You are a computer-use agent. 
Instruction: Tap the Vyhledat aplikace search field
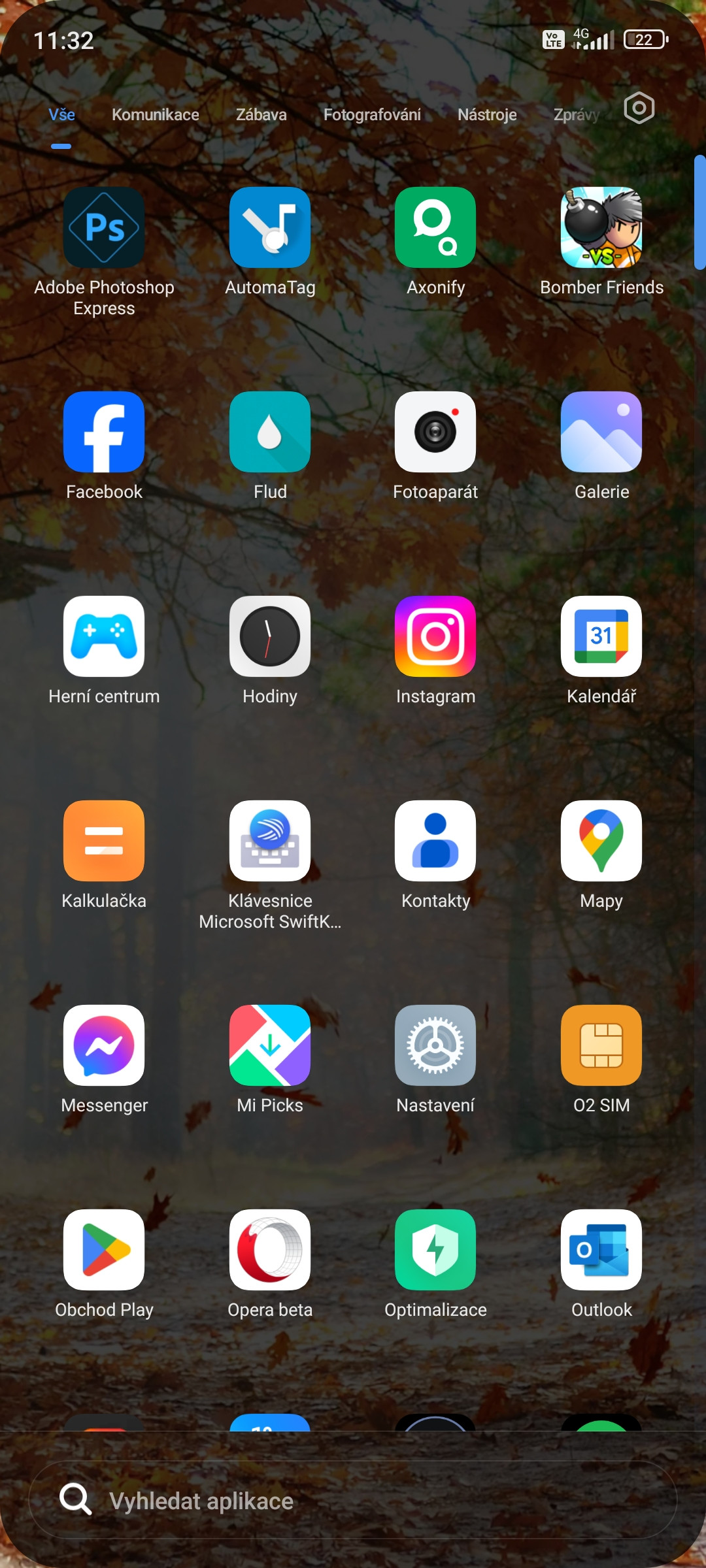click(x=353, y=1500)
